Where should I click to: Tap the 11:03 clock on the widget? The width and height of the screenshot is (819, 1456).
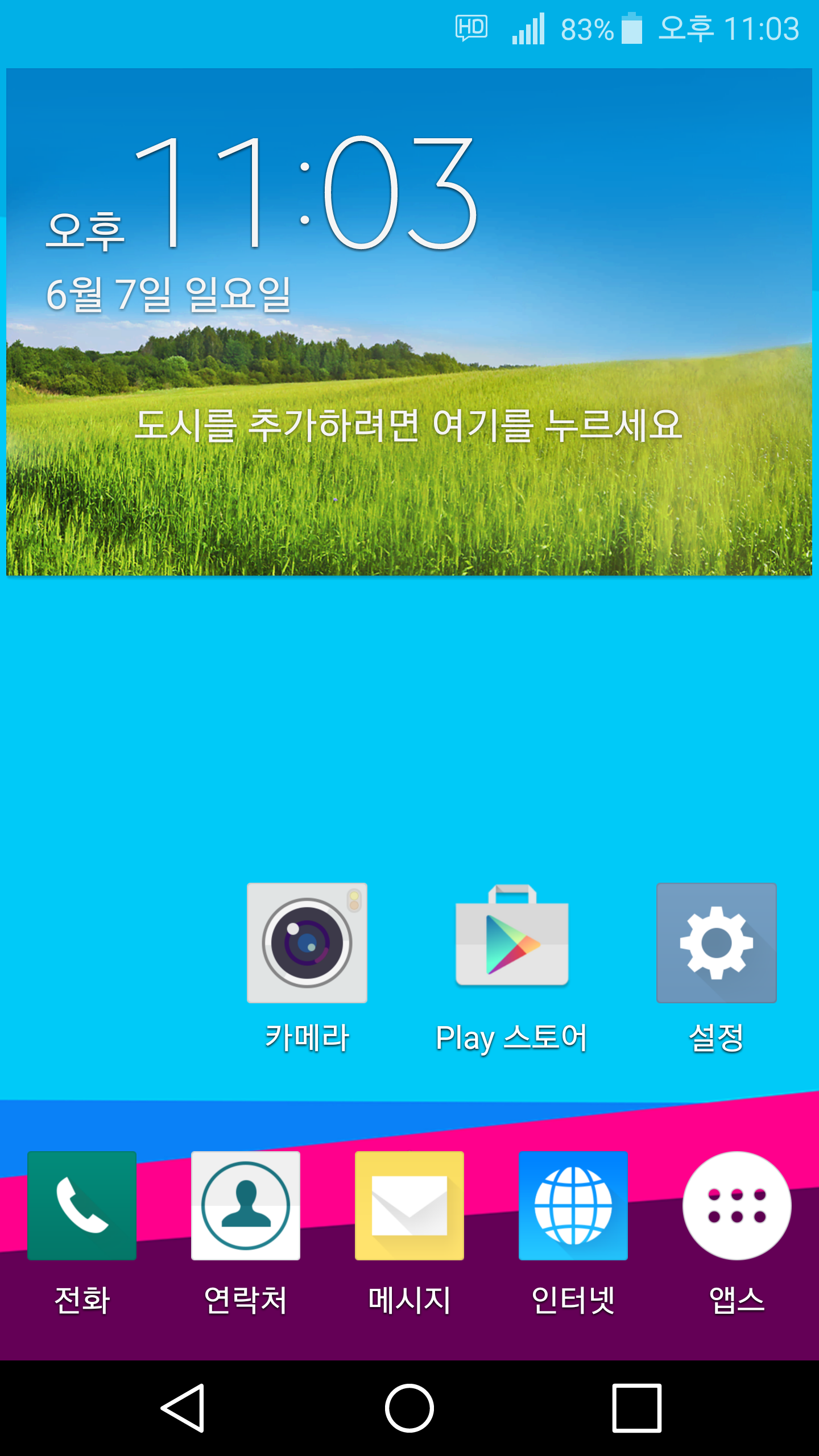tap(305, 193)
